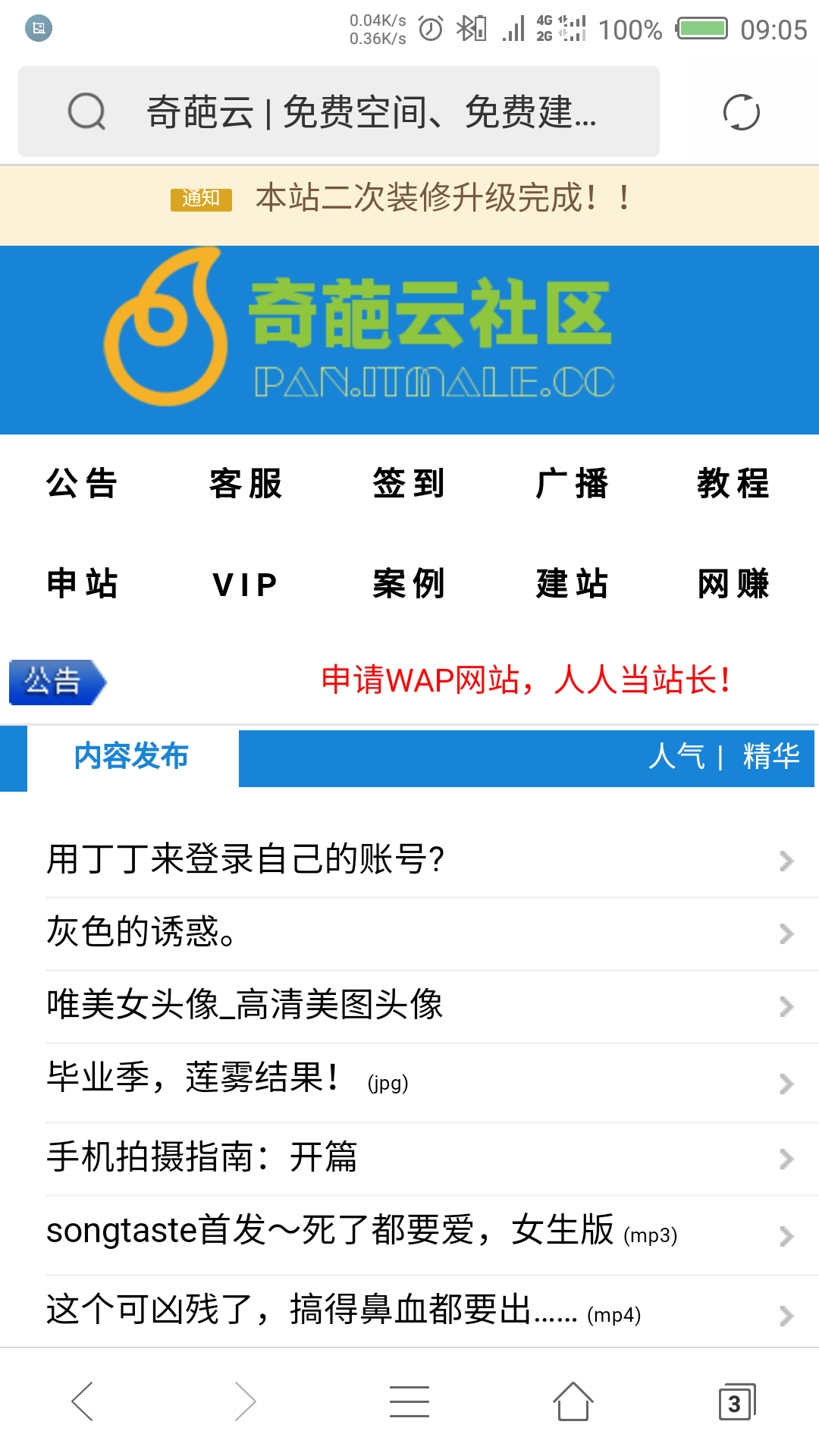
Task: Open the 申站 site application link
Action: click(x=82, y=584)
